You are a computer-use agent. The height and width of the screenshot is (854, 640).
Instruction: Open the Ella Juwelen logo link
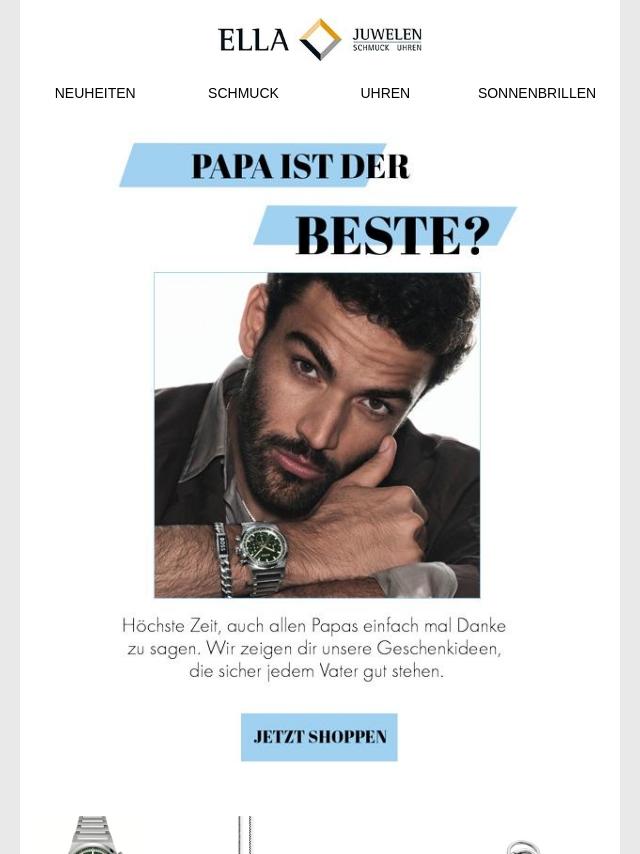(320, 40)
